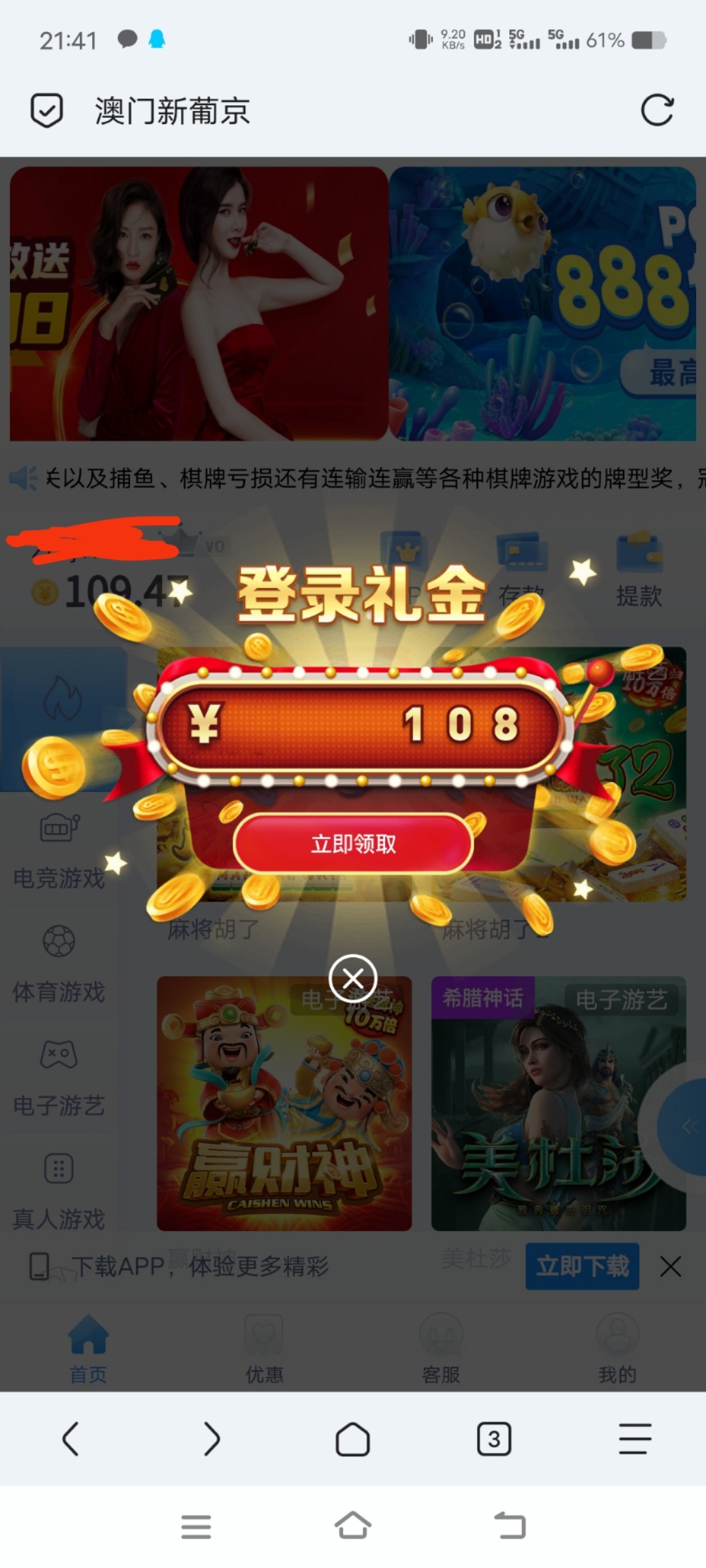Image resolution: width=706 pixels, height=1568 pixels.
Task: Claim the login bonus with 立即领取
Action: coord(353,843)
